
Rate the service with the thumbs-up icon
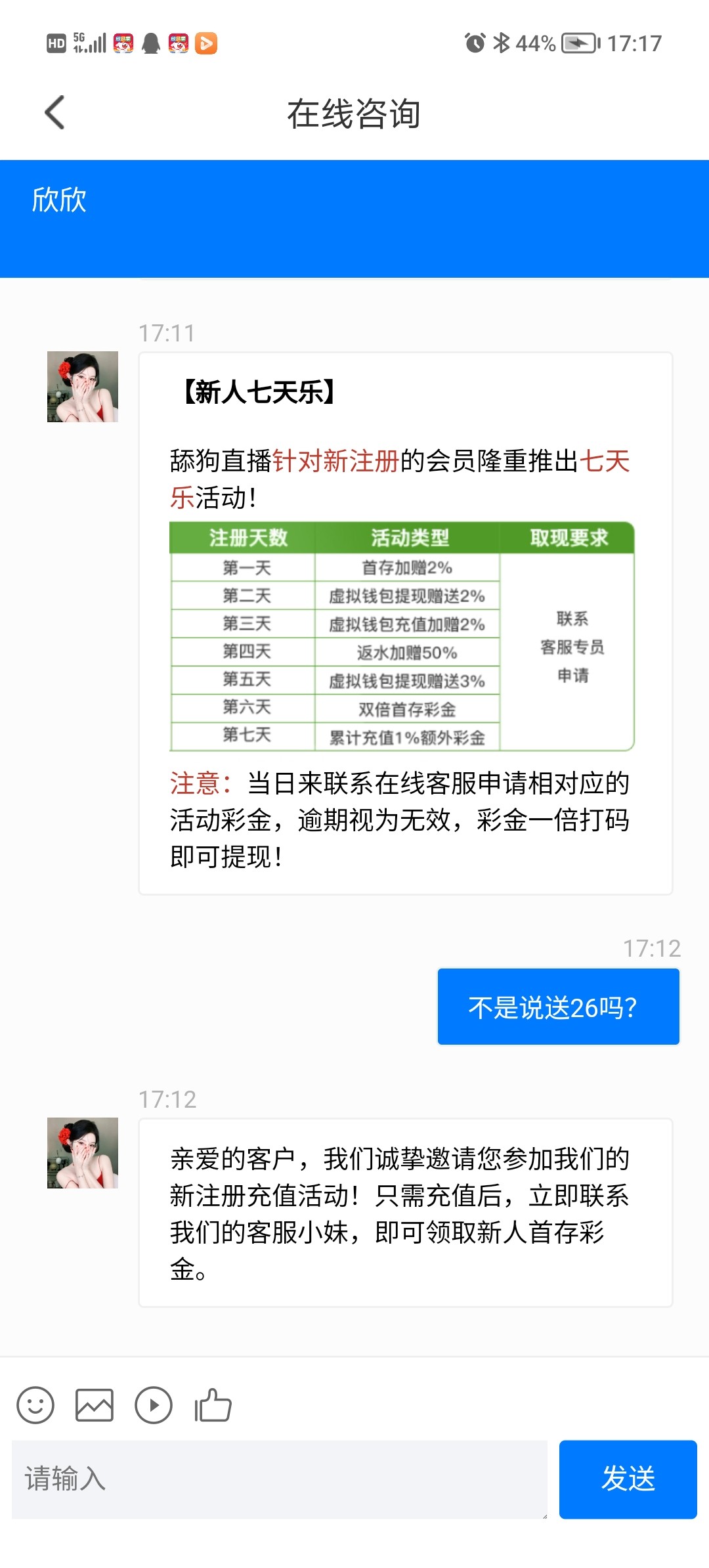pyautogui.click(x=213, y=1405)
